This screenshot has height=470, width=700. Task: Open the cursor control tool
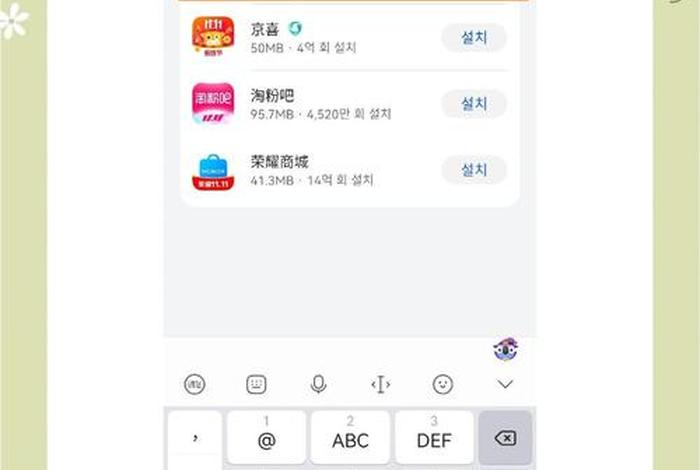pyautogui.click(x=380, y=384)
